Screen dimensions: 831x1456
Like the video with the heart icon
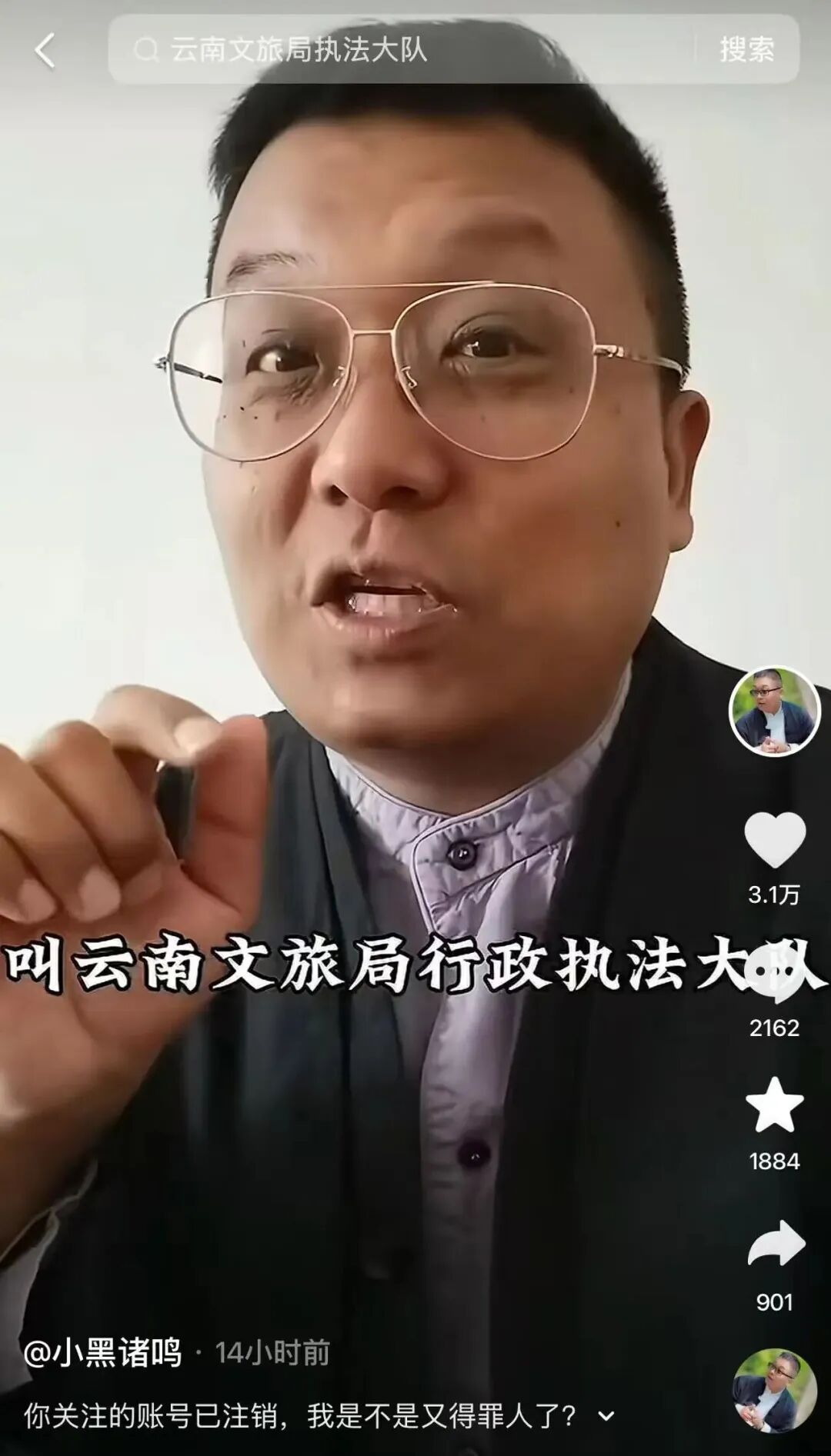pyautogui.click(x=774, y=841)
